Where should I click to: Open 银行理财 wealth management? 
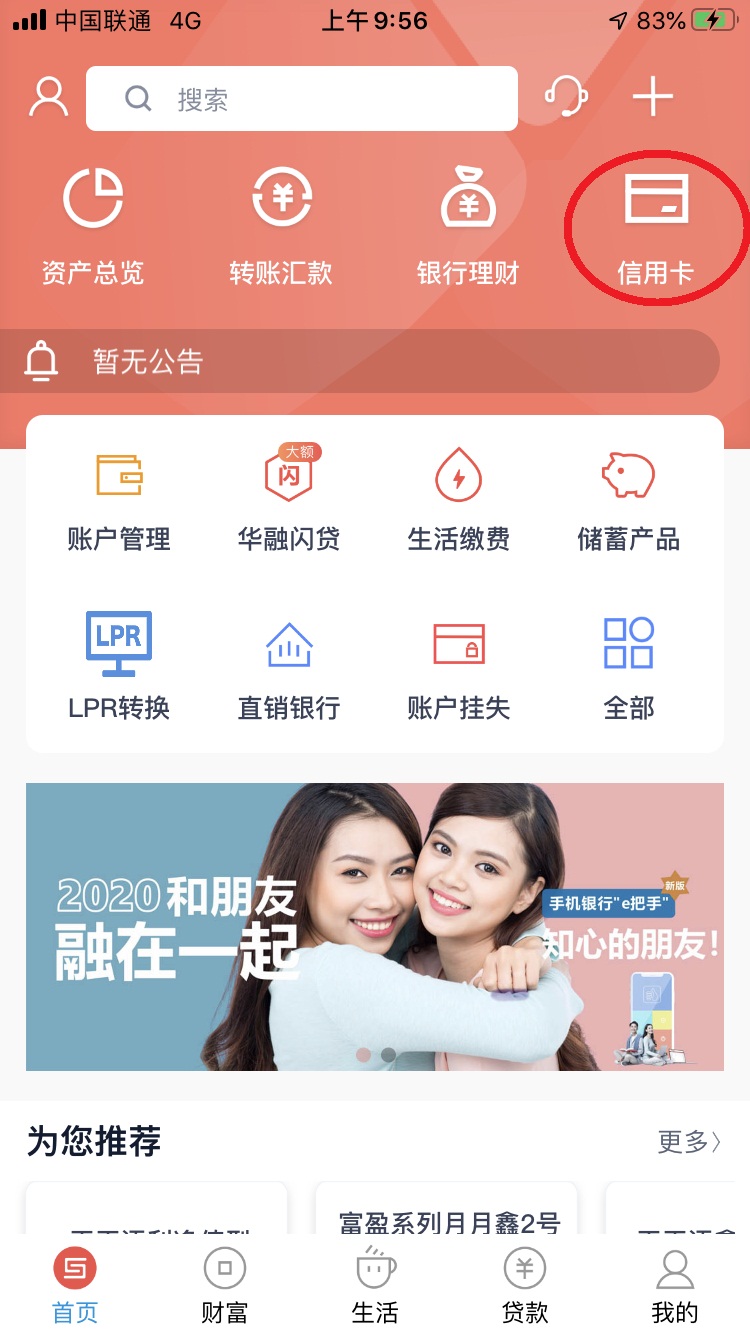click(x=468, y=226)
